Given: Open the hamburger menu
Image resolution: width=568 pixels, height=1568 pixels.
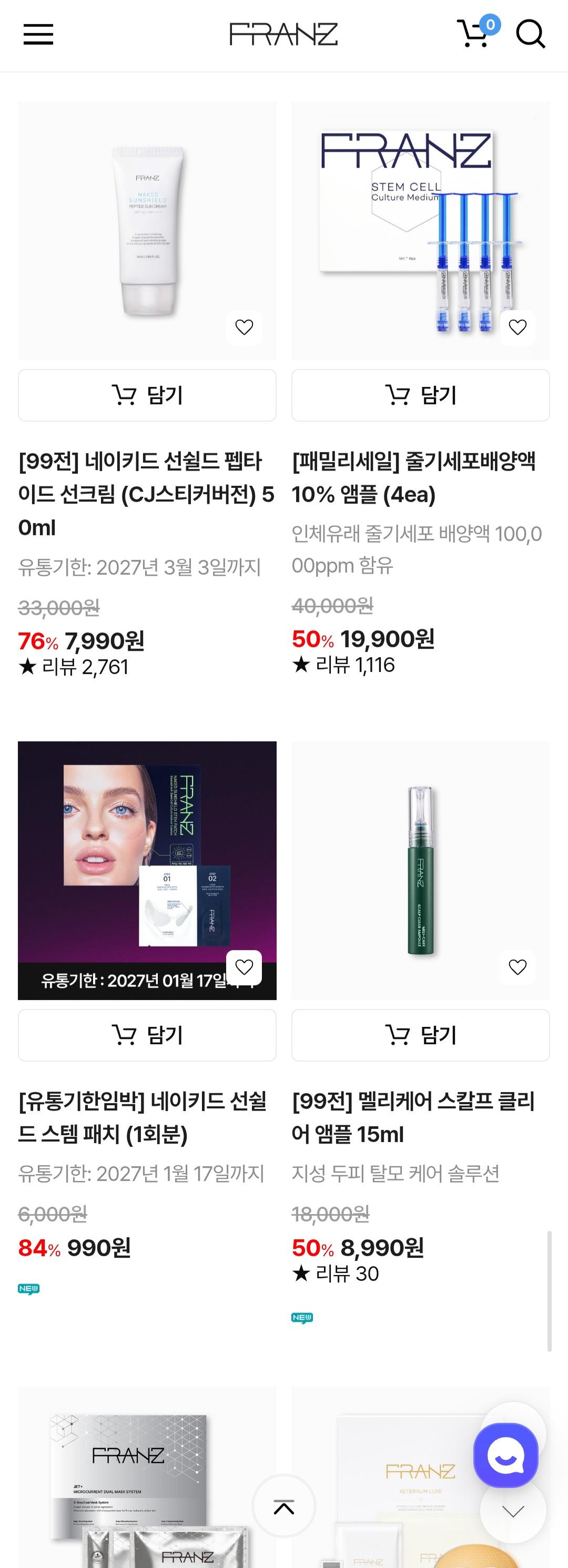Looking at the screenshot, I should [38, 35].
